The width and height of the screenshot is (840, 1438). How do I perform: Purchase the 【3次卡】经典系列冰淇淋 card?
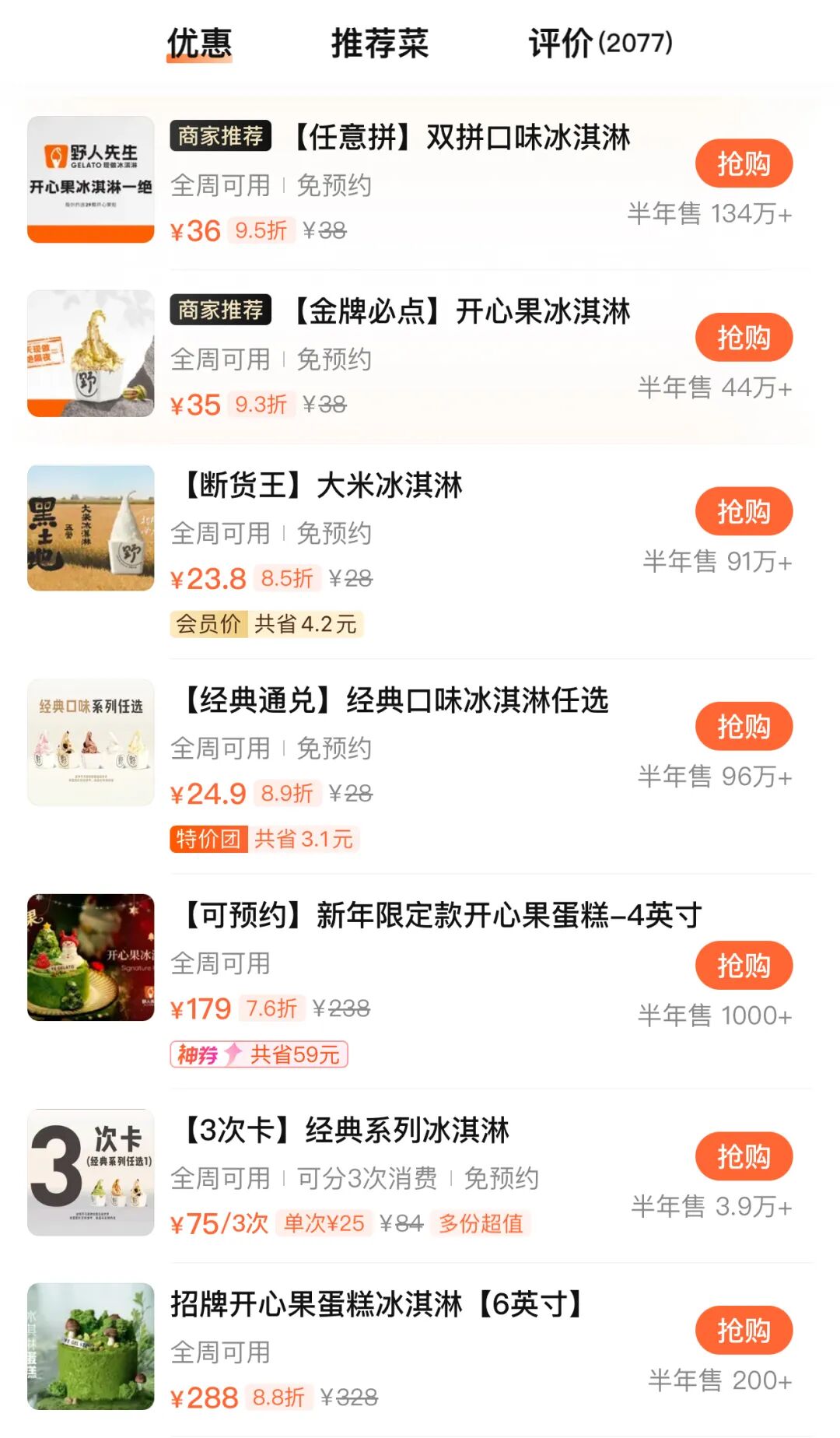[x=744, y=1156]
